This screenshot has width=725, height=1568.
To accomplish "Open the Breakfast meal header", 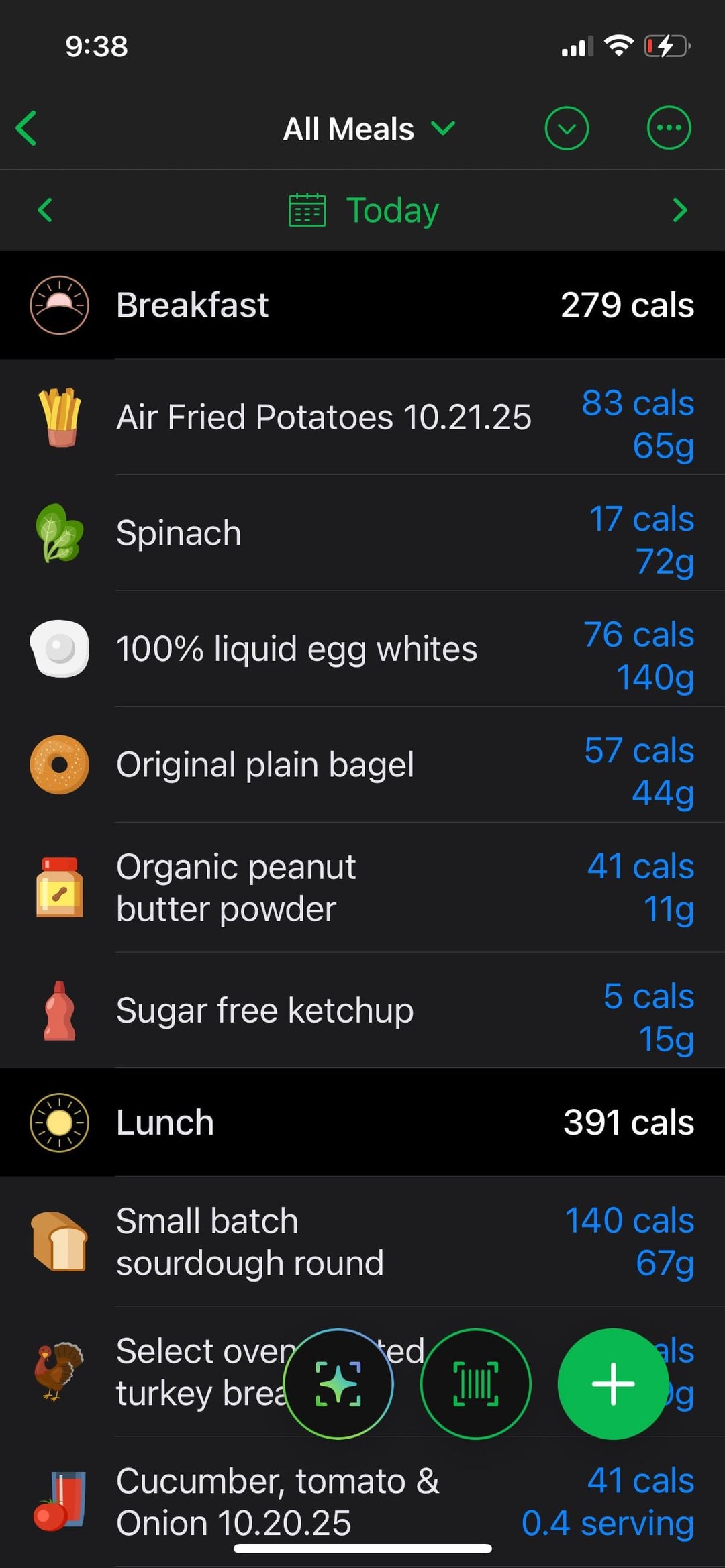I will 362,305.
